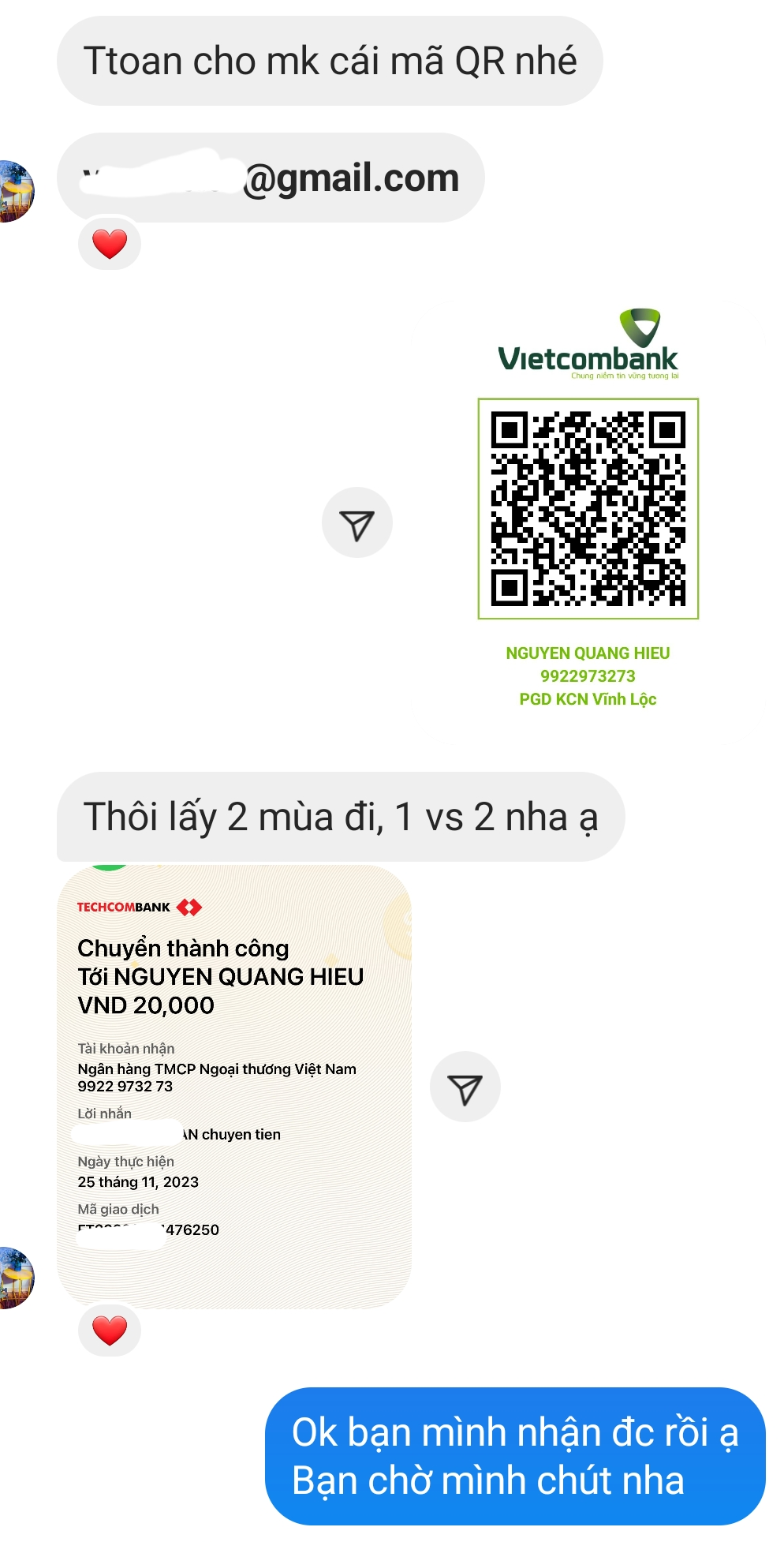Open heart reaction under the gmail.com message
The image size is (784, 1542).
[x=110, y=244]
